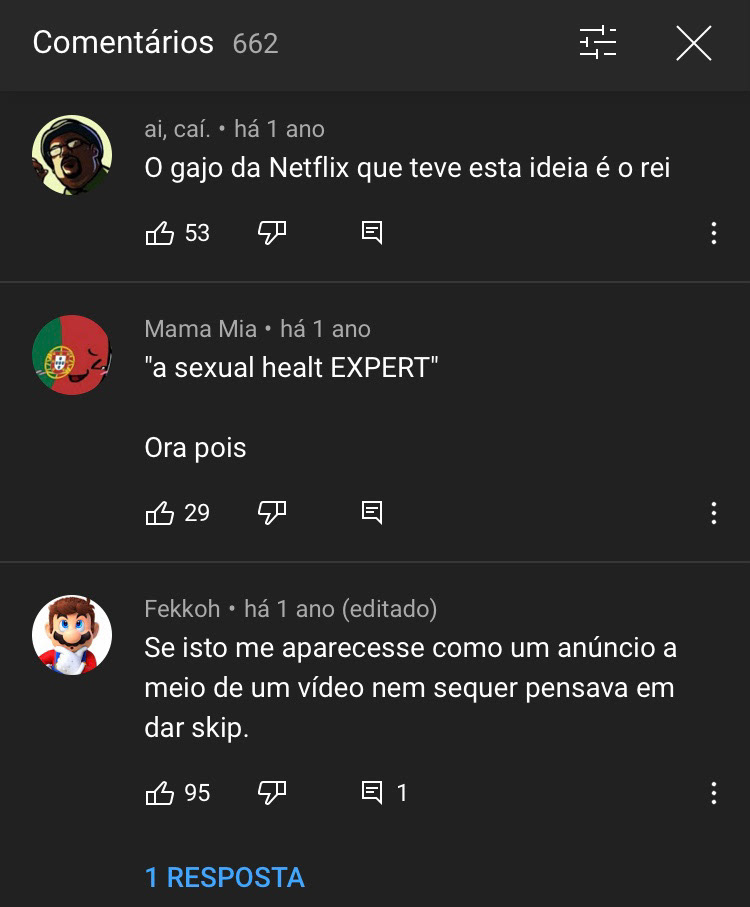Tap Fekkoh's Mario avatar
750x907 pixels.
tap(72, 635)
